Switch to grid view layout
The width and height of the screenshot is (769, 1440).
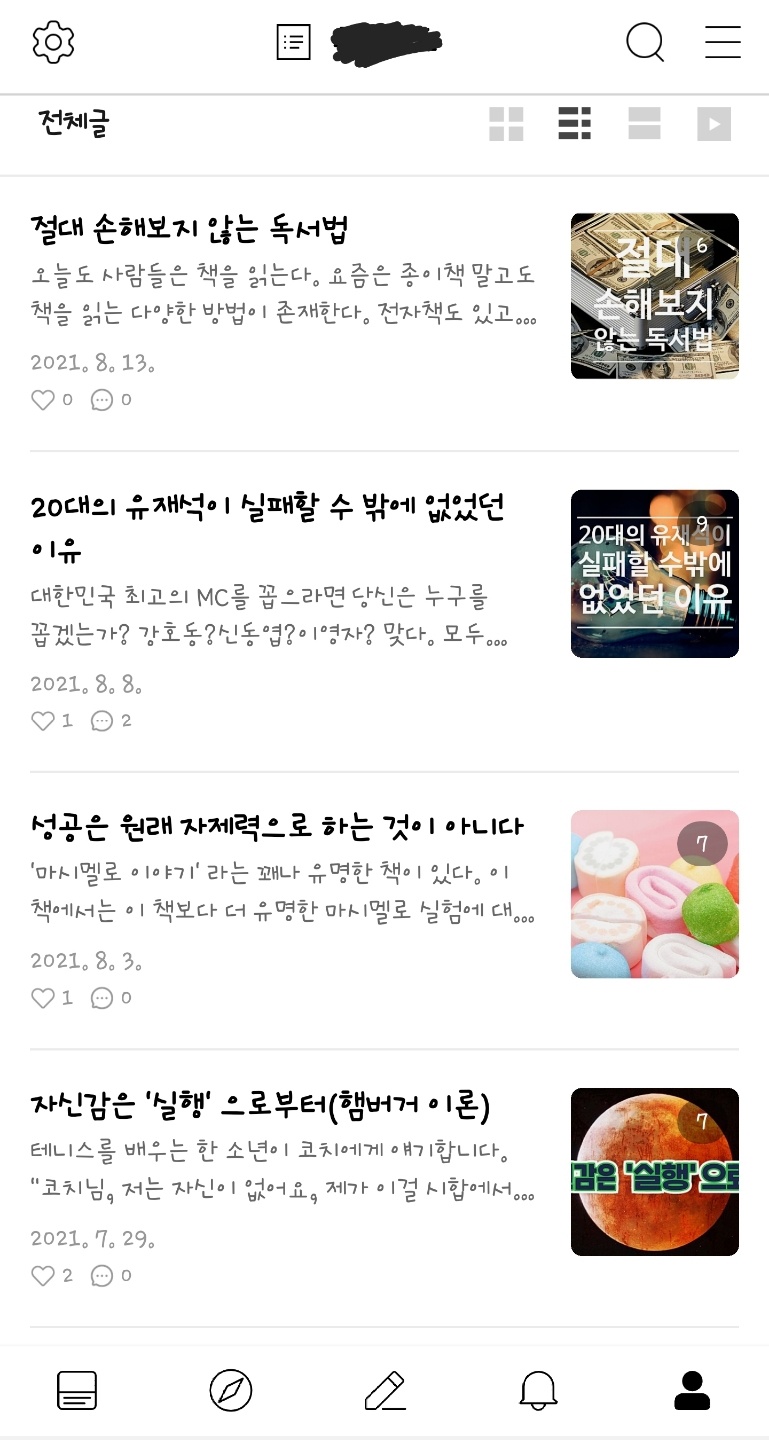tap(506, 124)
